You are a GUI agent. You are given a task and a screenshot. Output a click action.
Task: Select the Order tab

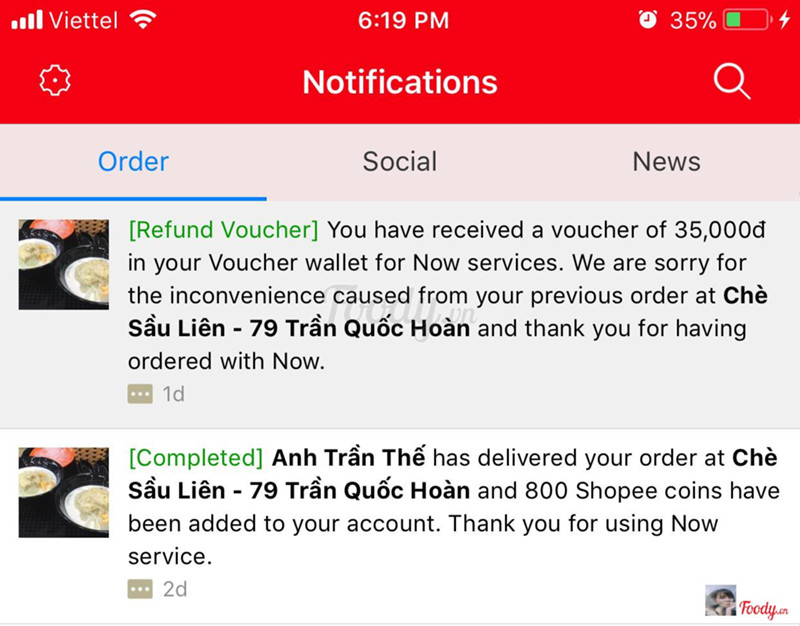click(133, 162)
